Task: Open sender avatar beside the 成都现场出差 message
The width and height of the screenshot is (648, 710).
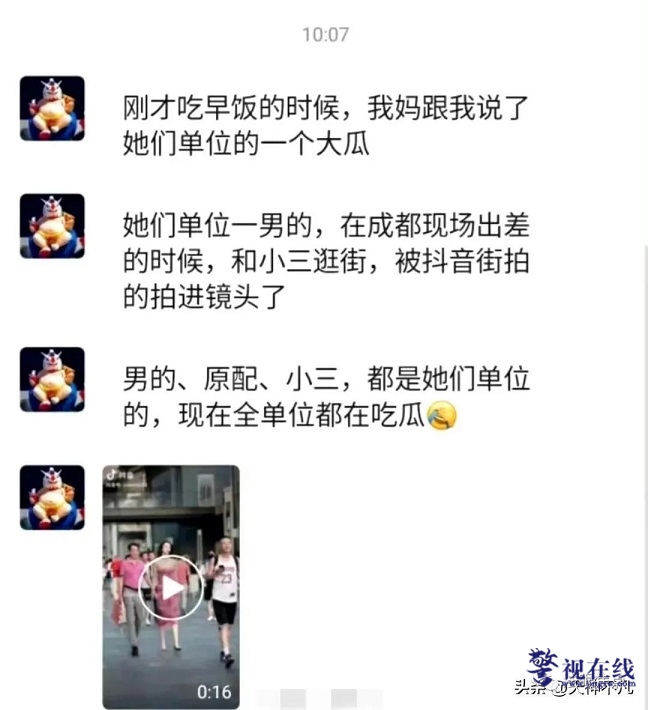Action: coord(52,226)
